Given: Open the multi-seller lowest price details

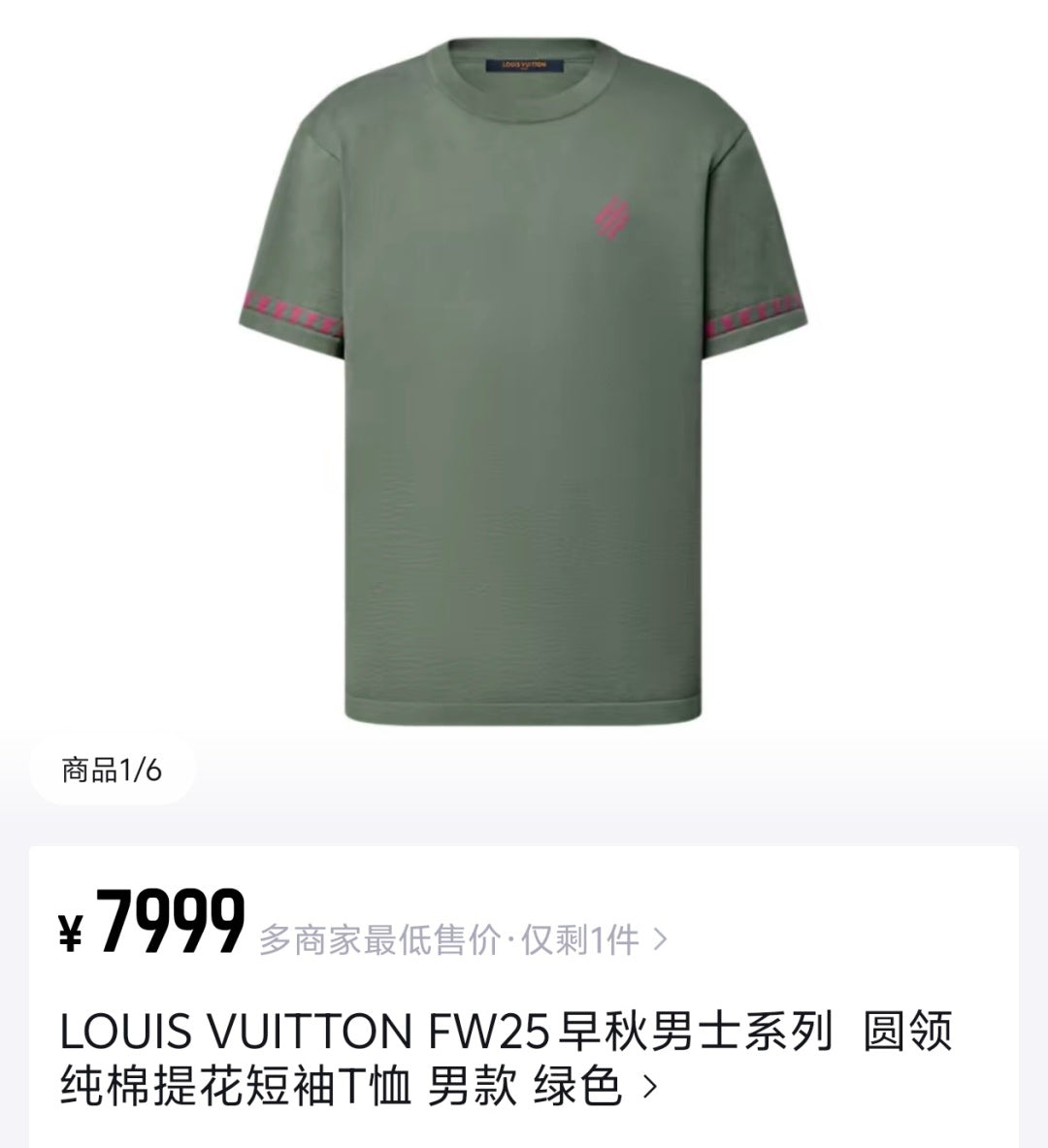Looking at the screenshot, I should pyautogui.click(x=463, y=939).
